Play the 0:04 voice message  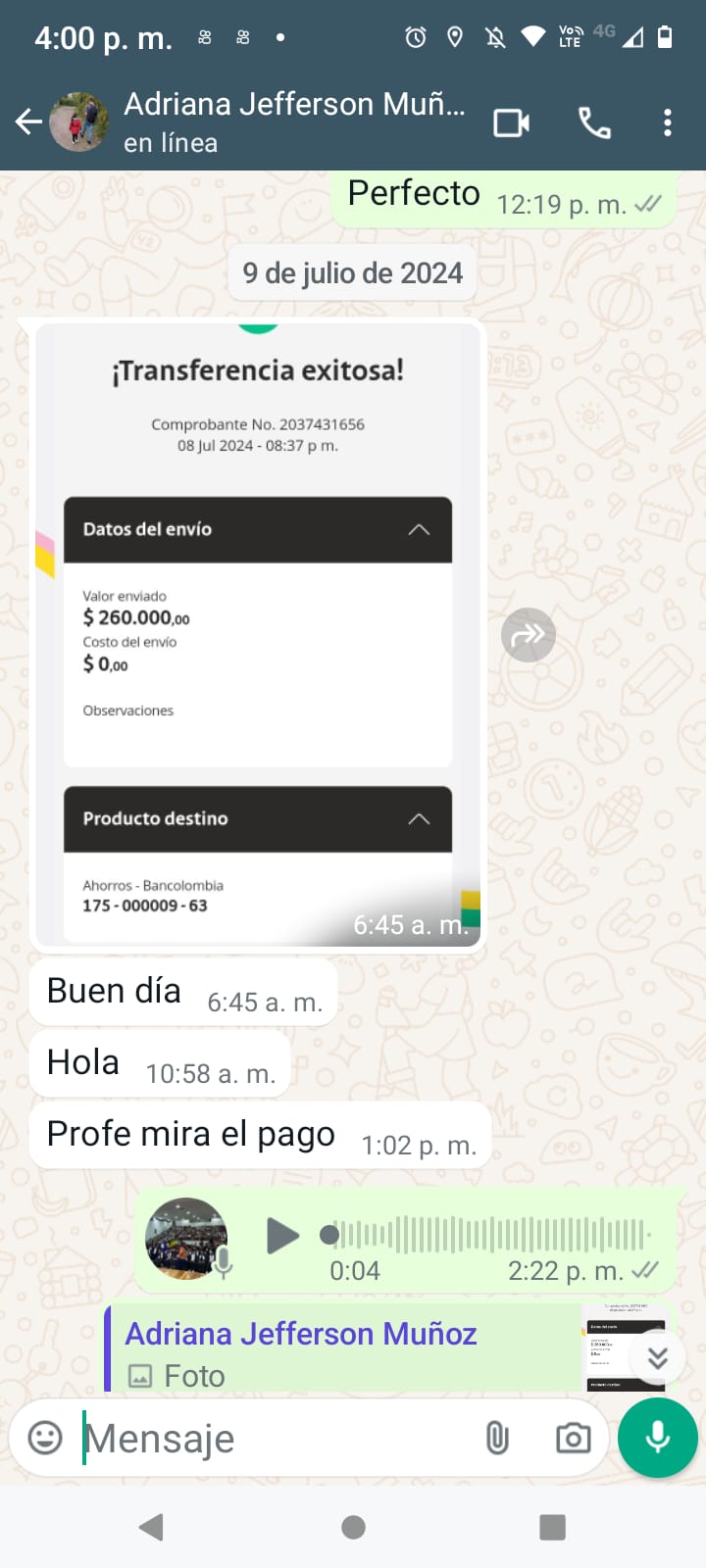coord(282,1236)
